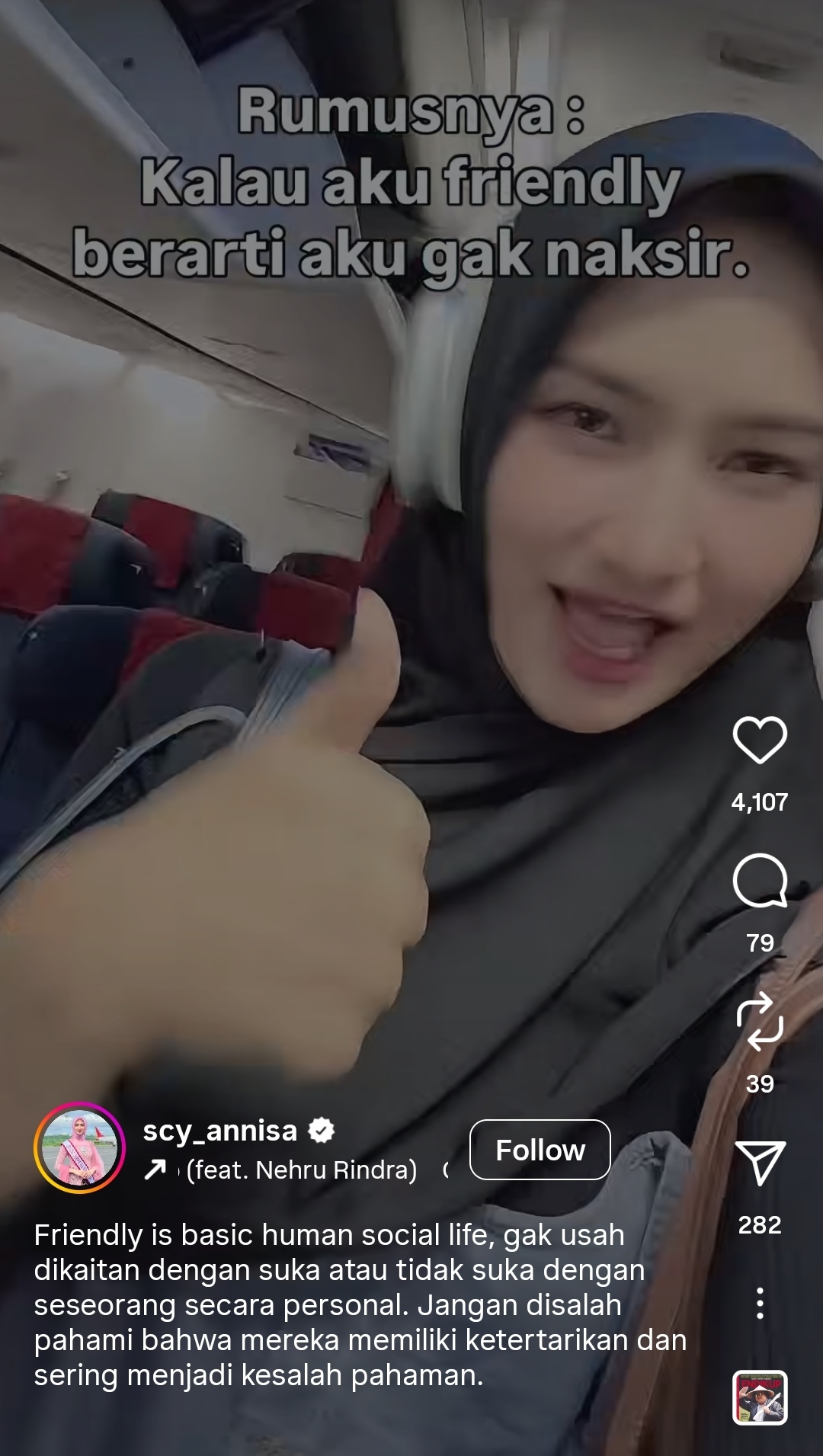Open scy_annisa's profile picture
823x1456 pixels.
click(x=79, y=1147)
